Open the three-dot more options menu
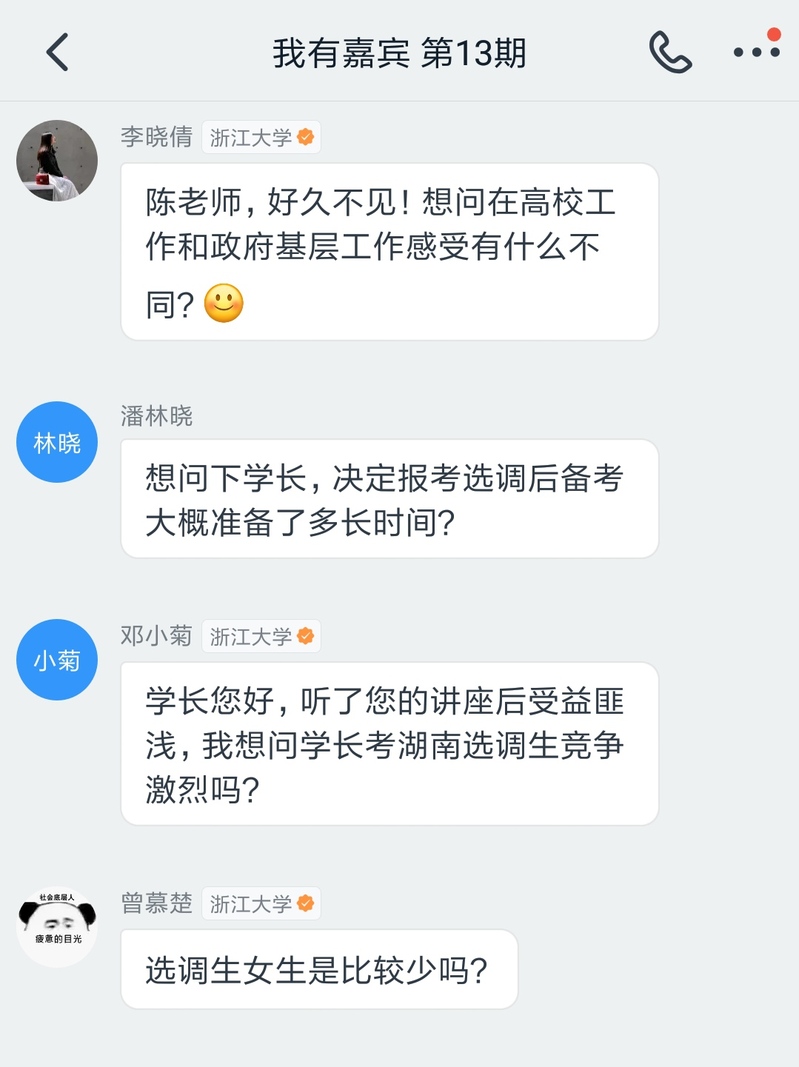 [756, 51]
